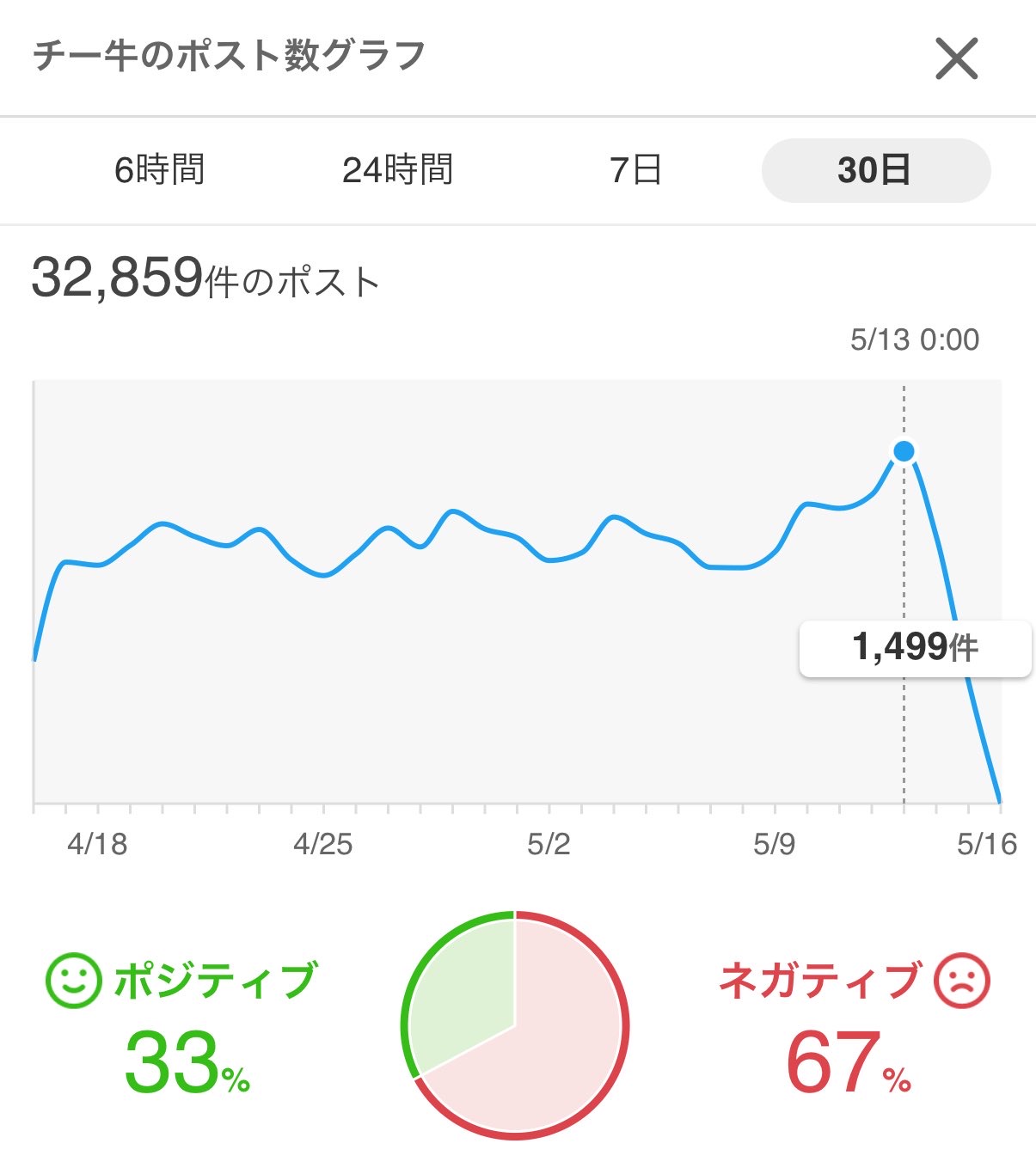
Task: Select the 24時間 time range
Action: pos(397,170)
